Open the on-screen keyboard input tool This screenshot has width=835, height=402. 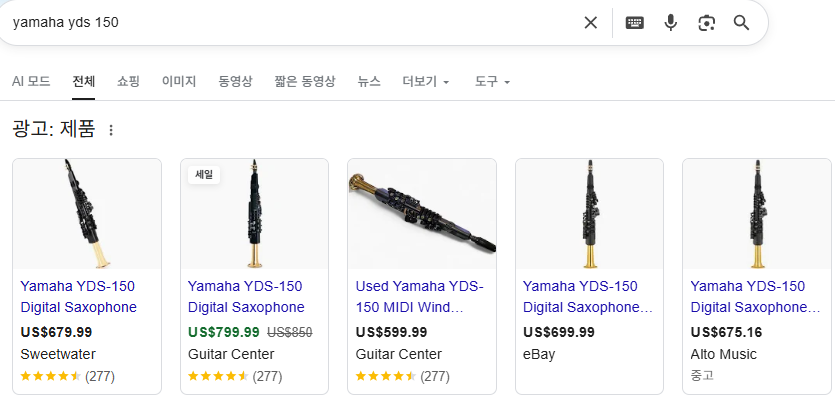click(x=635, y=23)
